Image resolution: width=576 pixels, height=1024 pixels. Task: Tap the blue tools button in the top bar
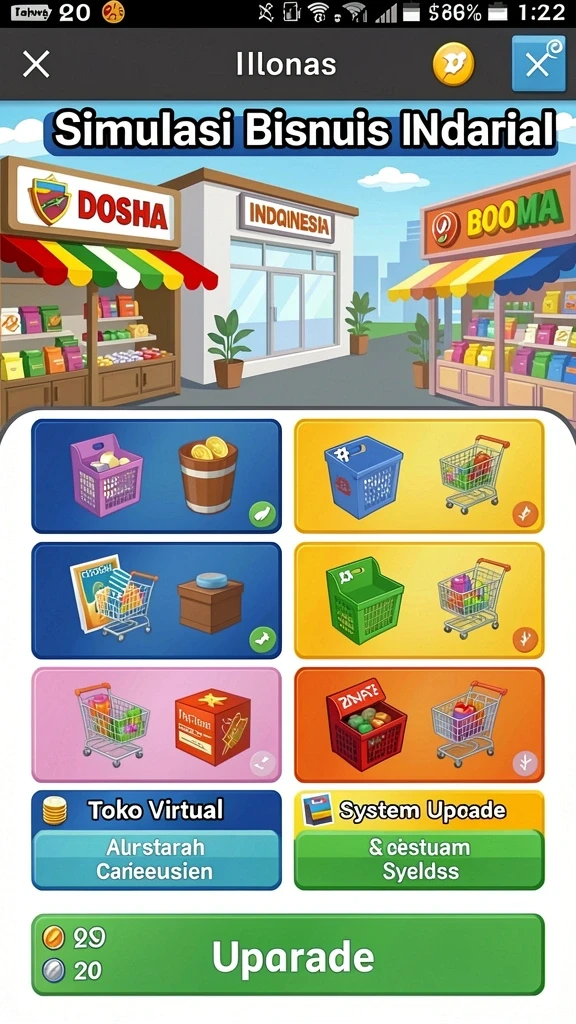pos(539,63)
